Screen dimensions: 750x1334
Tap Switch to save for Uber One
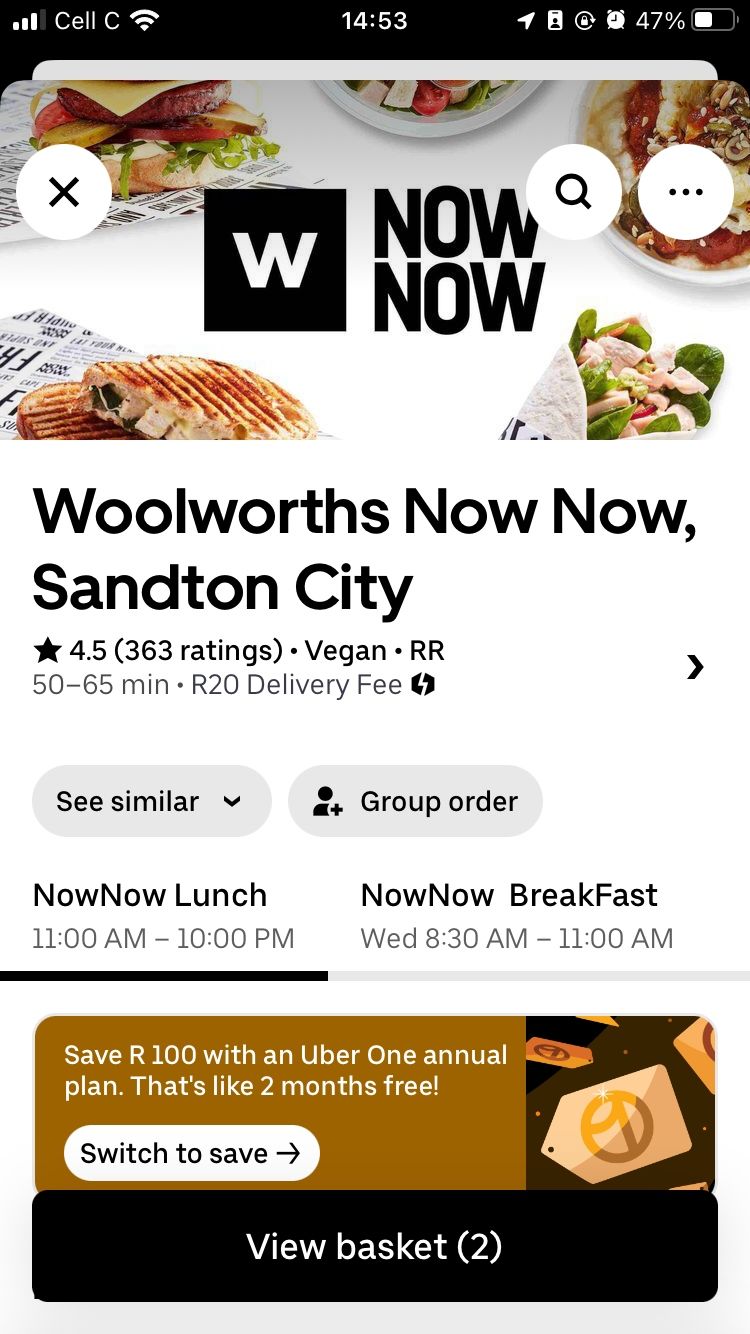click(191, 1153)
